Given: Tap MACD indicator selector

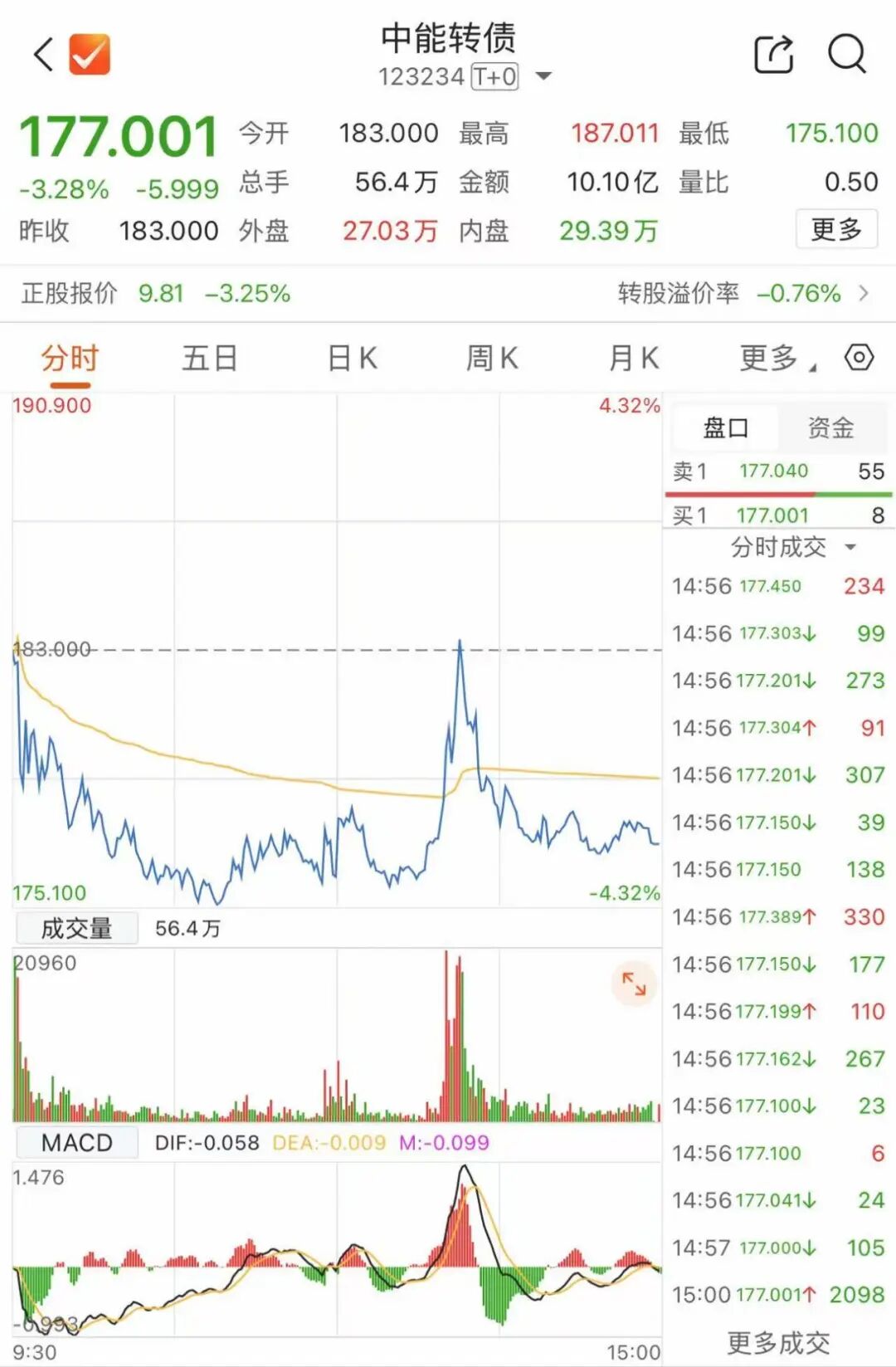Looking at the screenshot, I should [x=76, y=1143].
